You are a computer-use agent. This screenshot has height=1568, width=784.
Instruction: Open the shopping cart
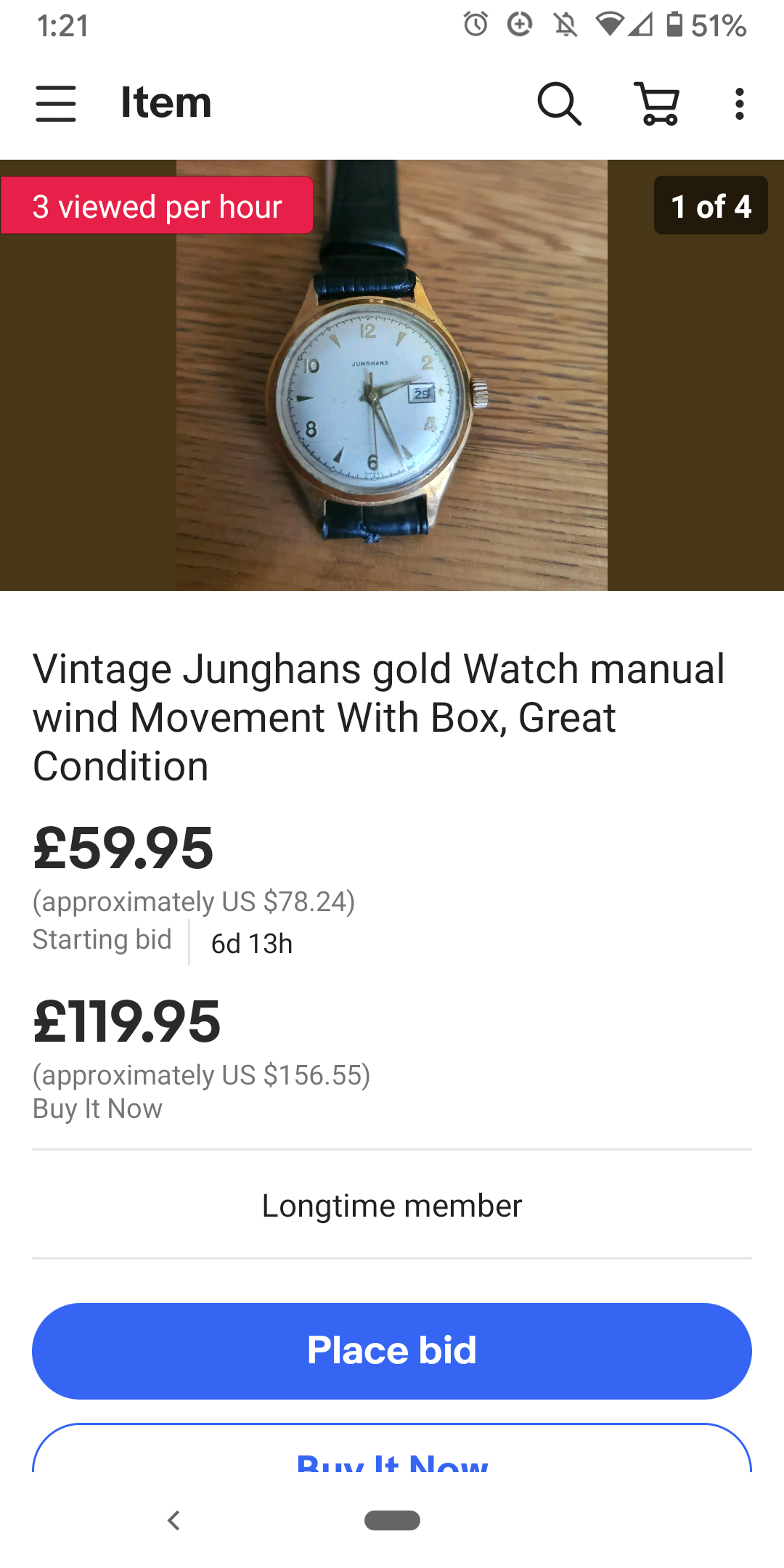tap(658, 104)
